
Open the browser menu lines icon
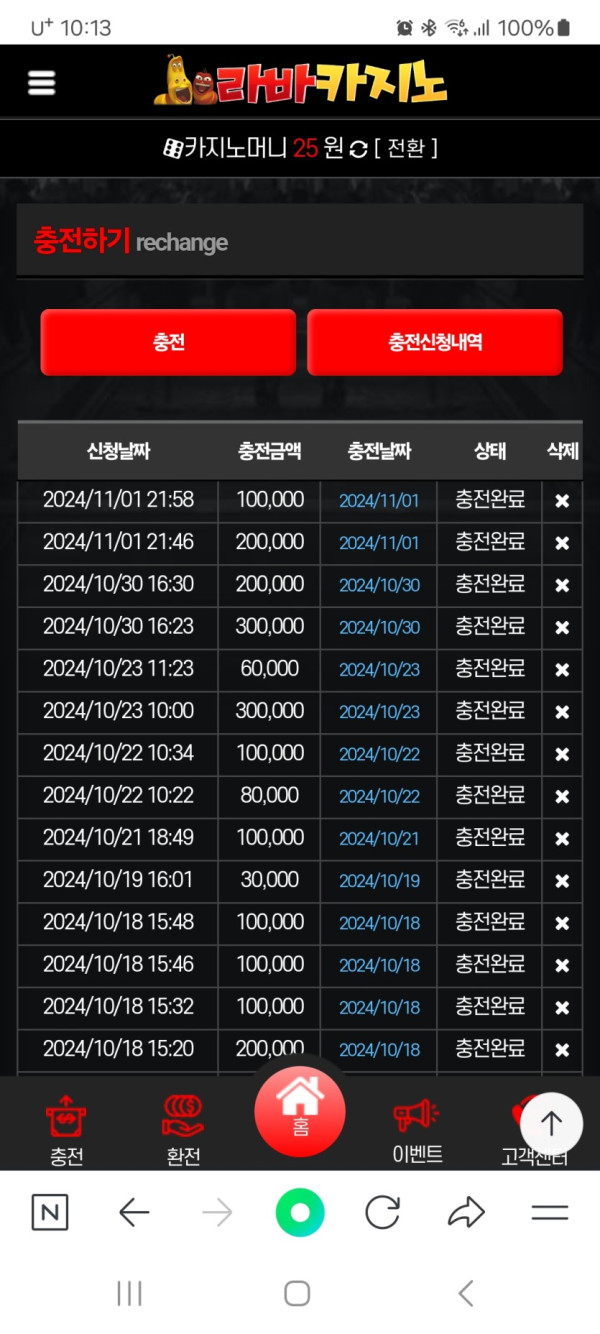click(x=549, y=1213)
